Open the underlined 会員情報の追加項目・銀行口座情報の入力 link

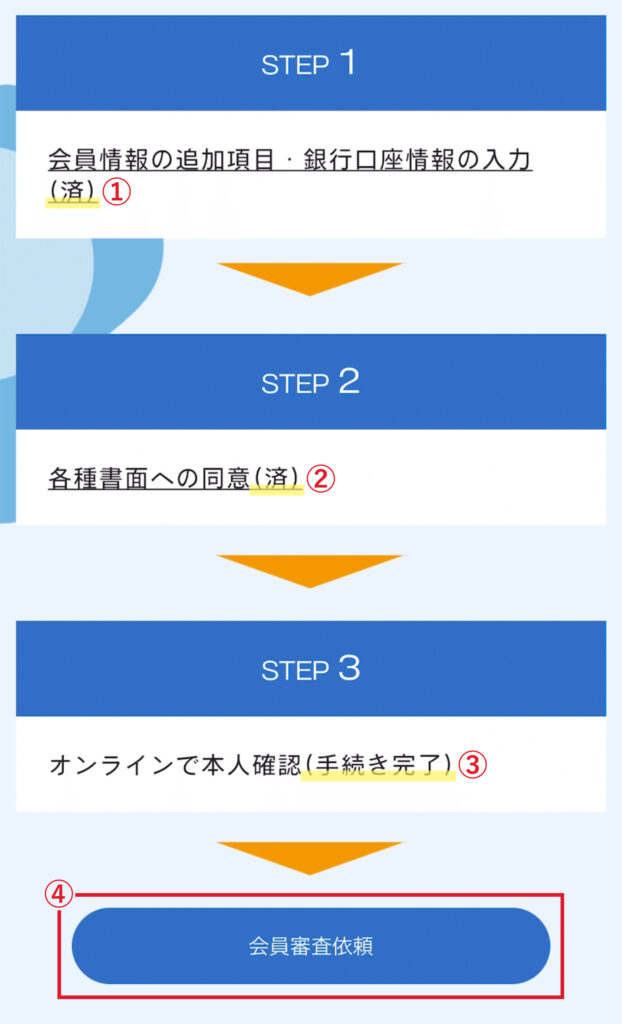tap(290, 160)
